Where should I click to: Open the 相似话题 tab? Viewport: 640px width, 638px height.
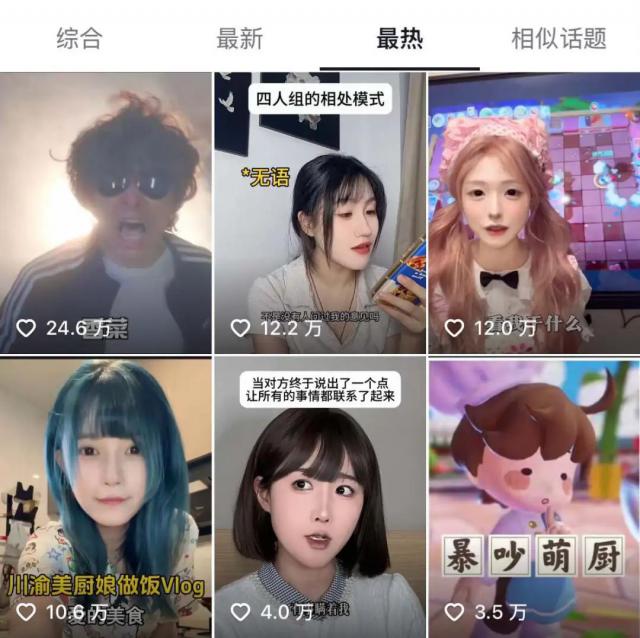coord(559,38)
